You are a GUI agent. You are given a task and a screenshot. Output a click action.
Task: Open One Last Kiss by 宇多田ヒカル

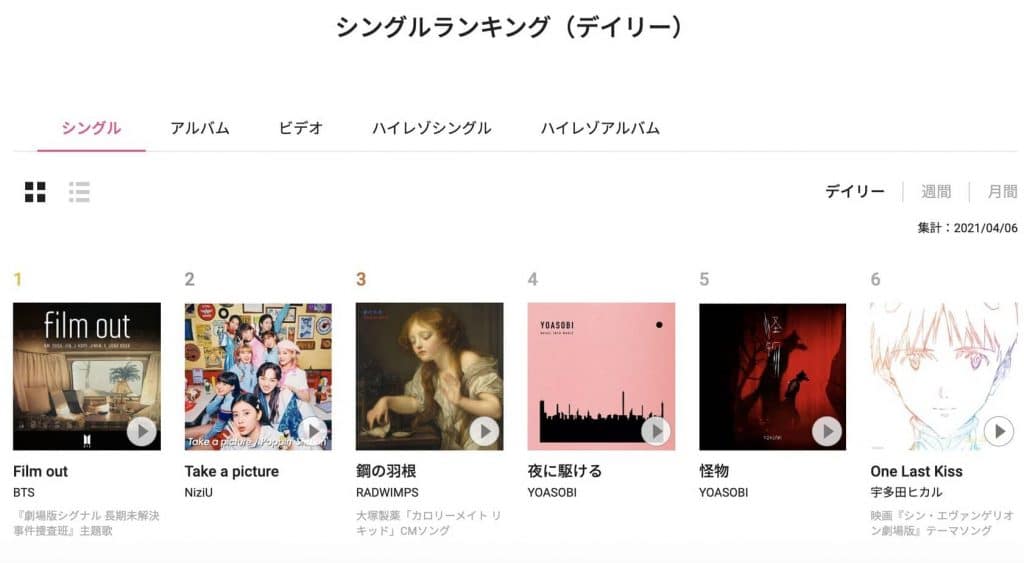[x=916, y=471]
